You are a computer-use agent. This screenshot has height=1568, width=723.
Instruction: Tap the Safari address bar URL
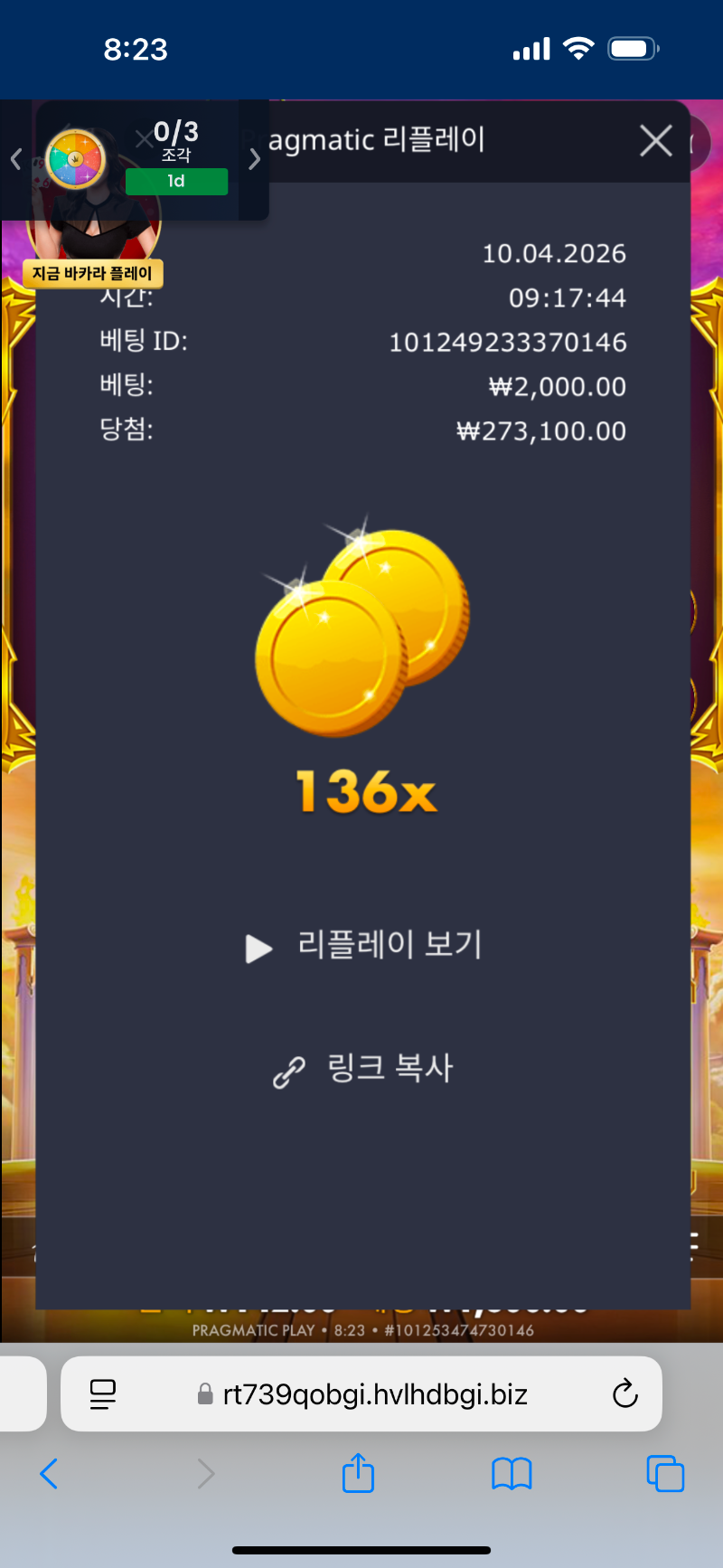(x=375, y=1393)
